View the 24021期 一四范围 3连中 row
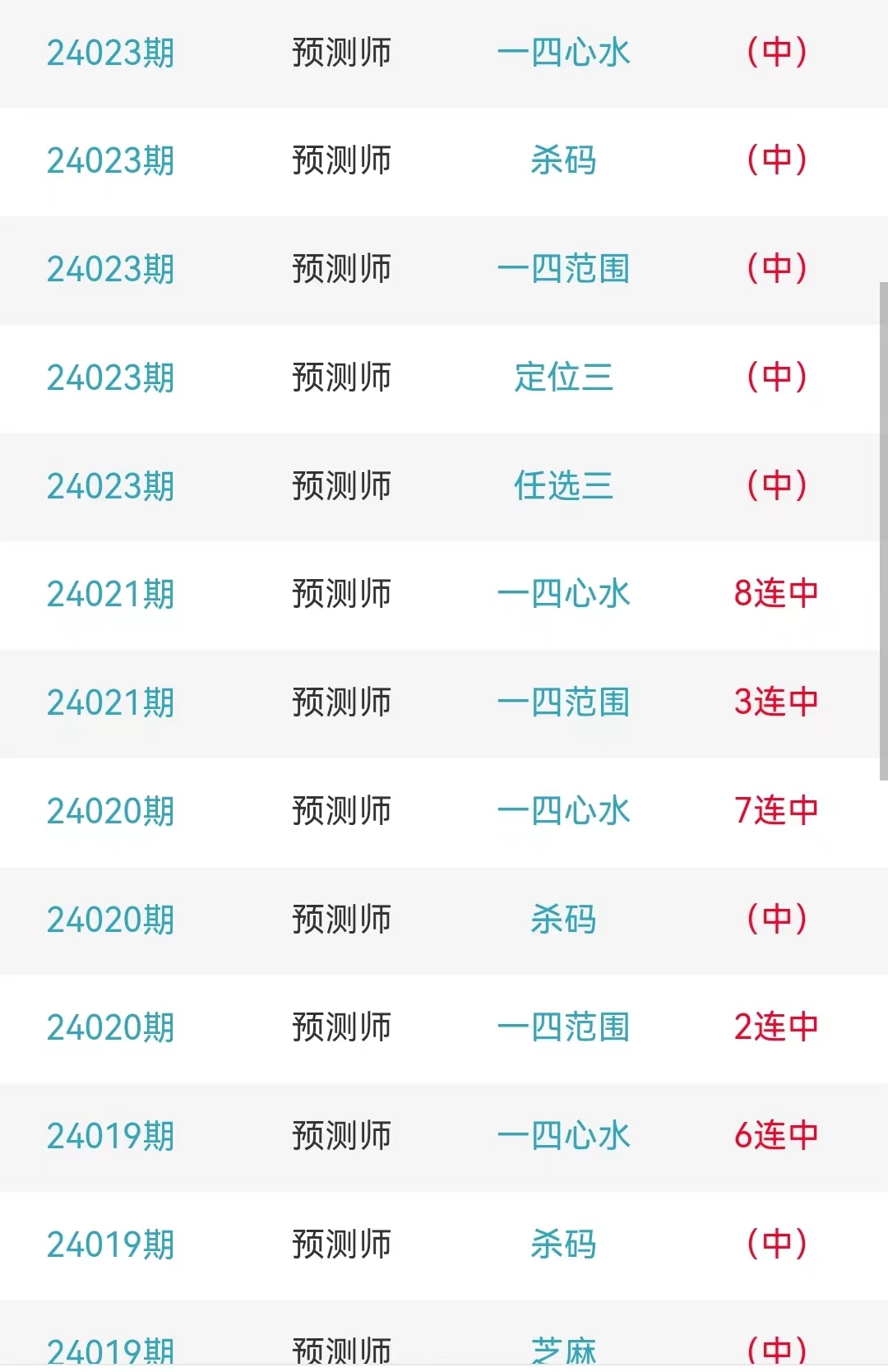 pos(563,702)
